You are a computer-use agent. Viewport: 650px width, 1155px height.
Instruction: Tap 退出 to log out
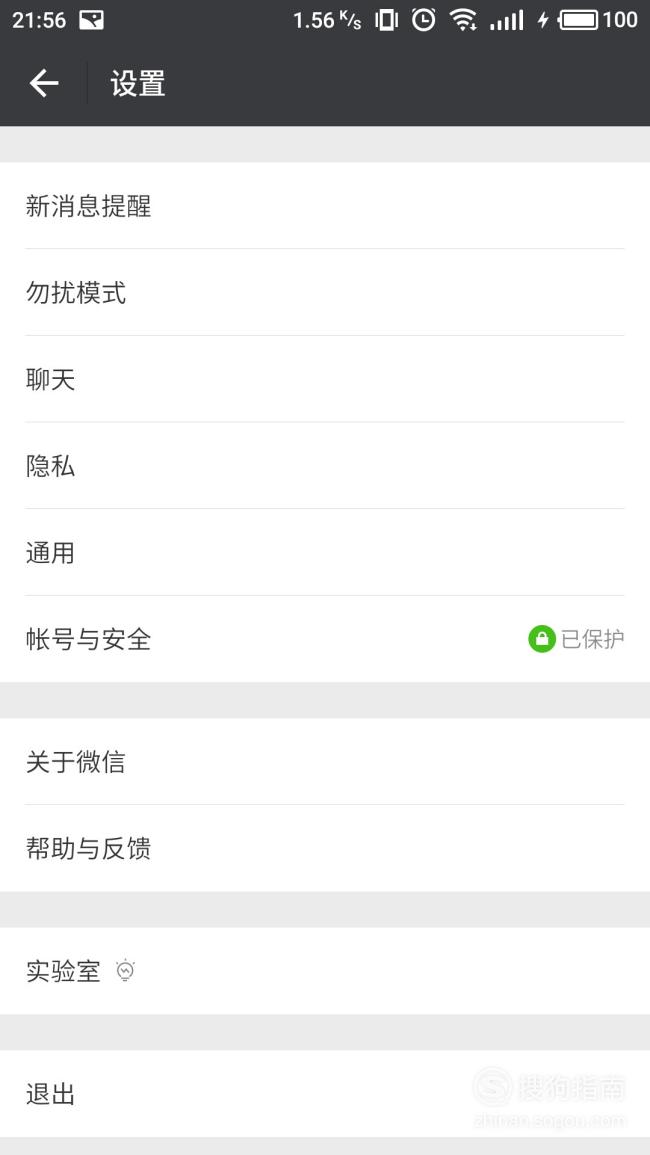tap(325, 1094)
